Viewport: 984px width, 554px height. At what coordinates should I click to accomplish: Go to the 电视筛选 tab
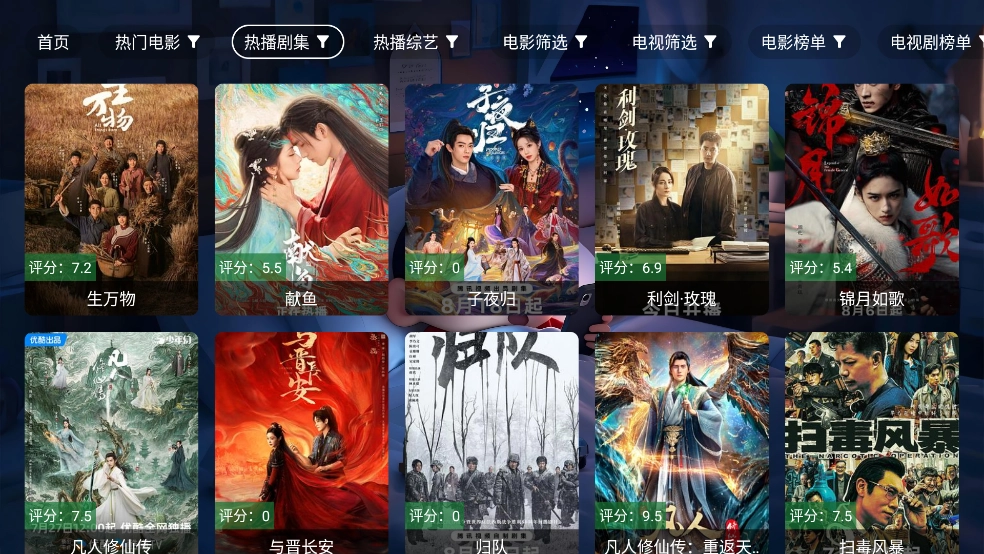[674, 42]
